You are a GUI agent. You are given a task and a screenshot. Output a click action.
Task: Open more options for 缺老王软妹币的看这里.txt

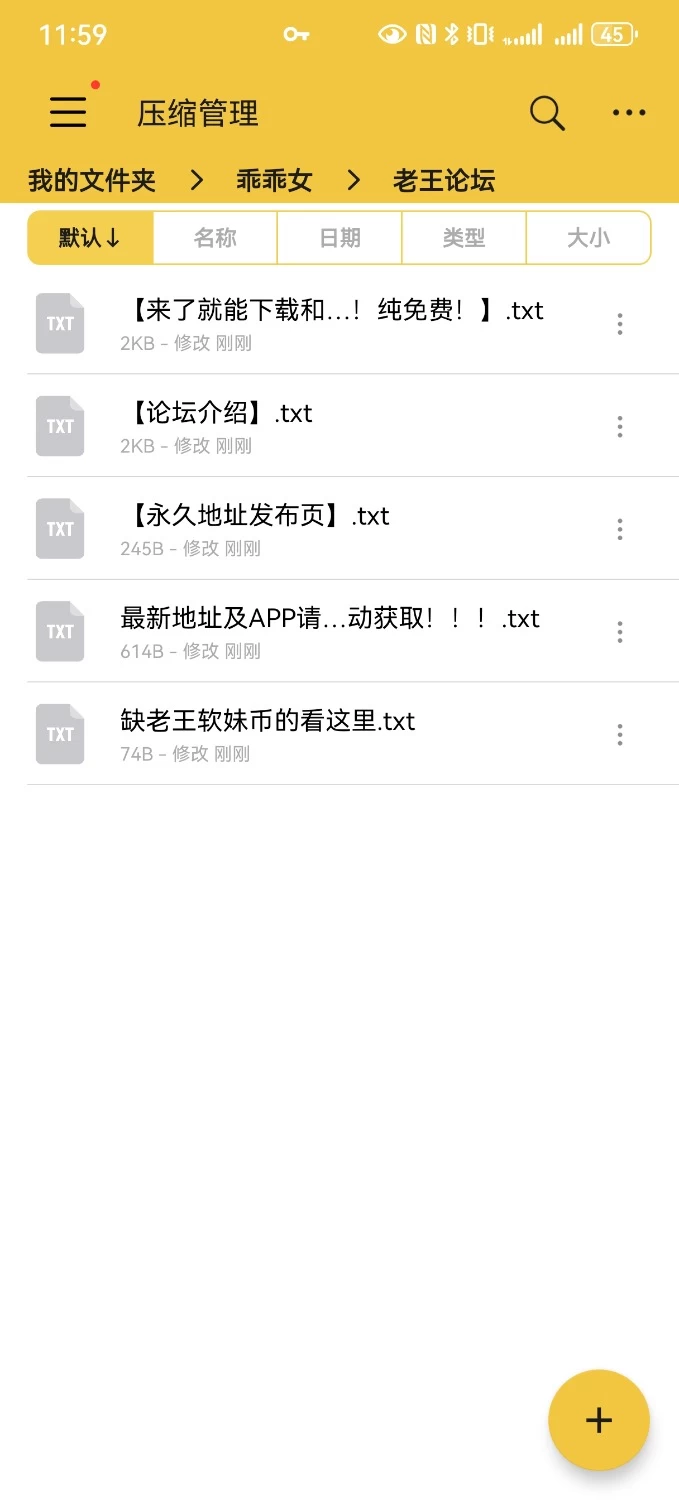tap(620, 735)
